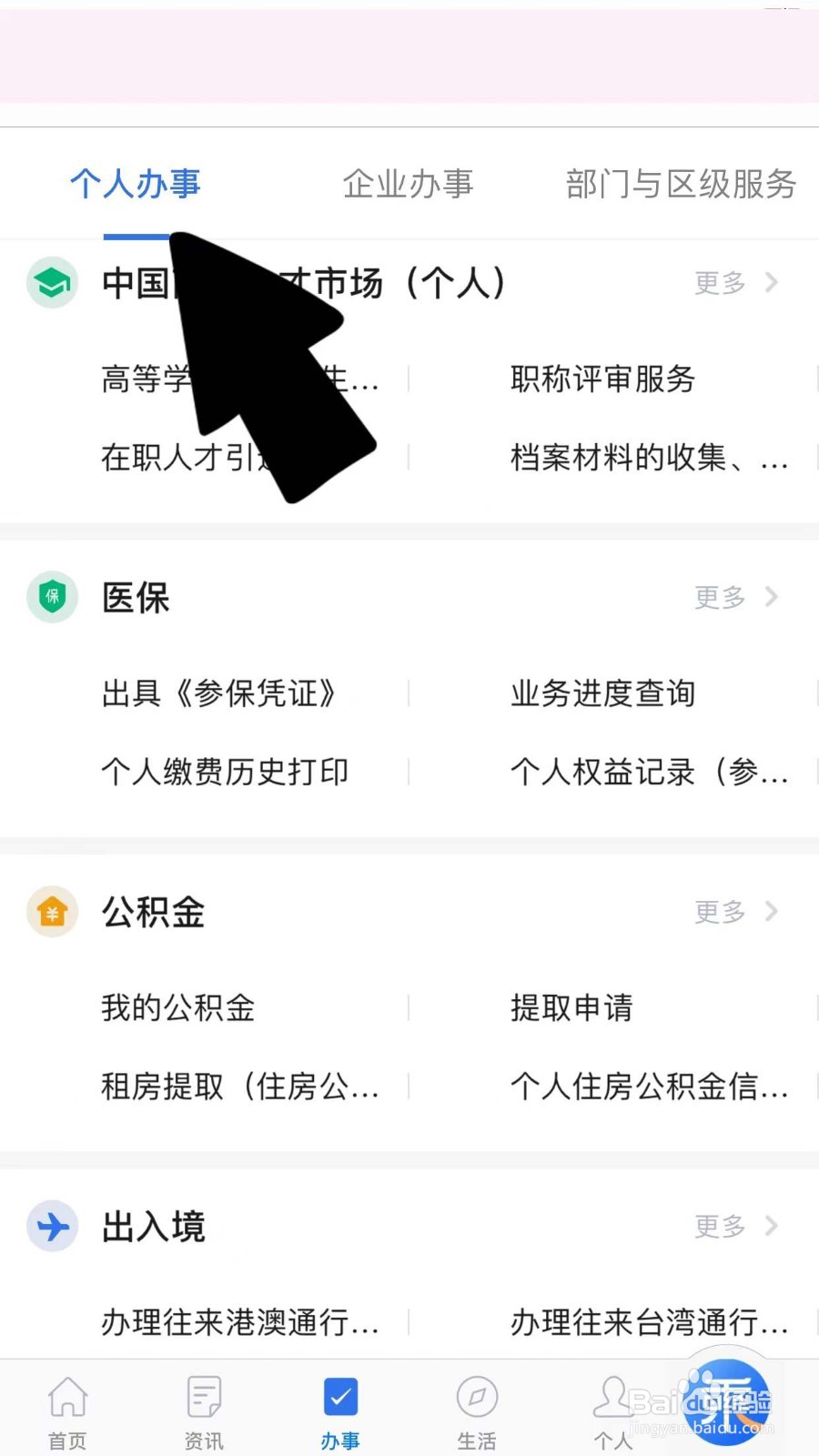Tap the 公积金 yellow house icon
The image size is (819, 1456).
(x=52, y=912)
